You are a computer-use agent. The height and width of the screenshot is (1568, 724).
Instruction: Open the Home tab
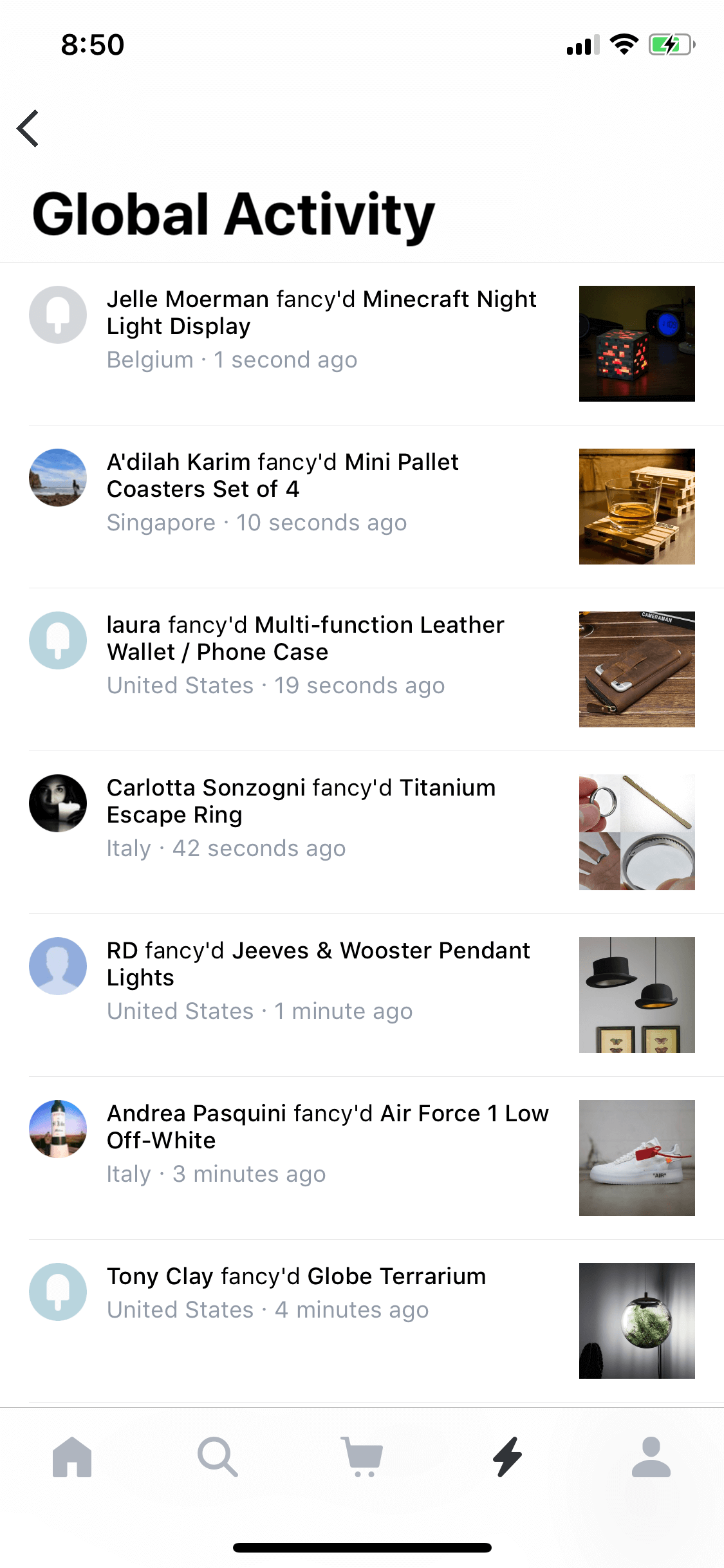click(72, 1457)
